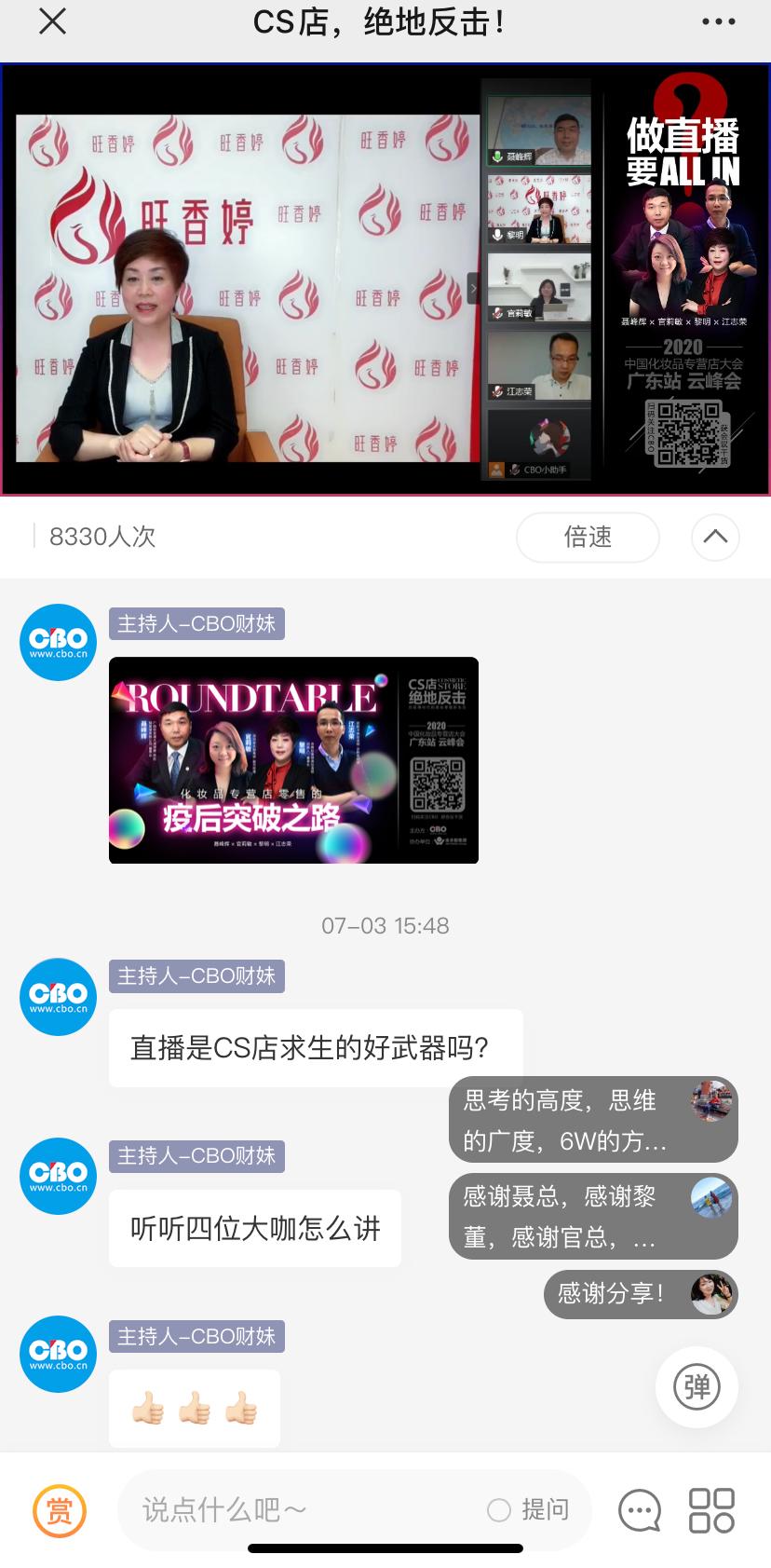
Task: Tap the avatar on the 感谢分享 message
Action: (x=713, y=1294)
